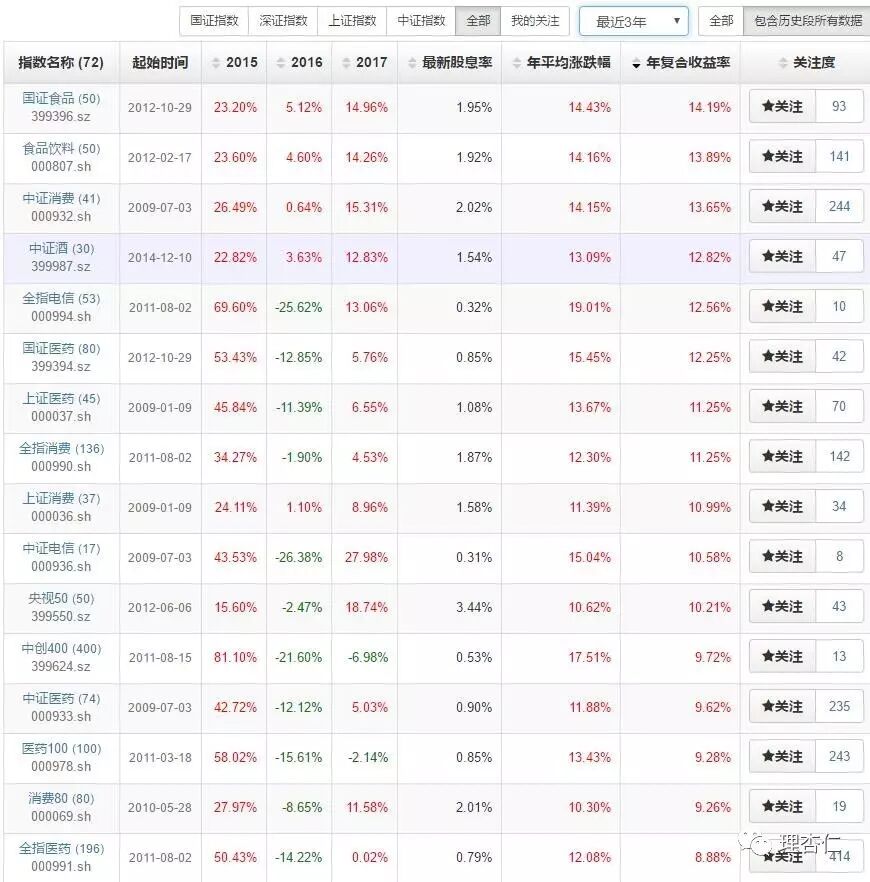The image size is (870, 882).
Task: Sort by 关注度 column
Action: coord(808,62)
